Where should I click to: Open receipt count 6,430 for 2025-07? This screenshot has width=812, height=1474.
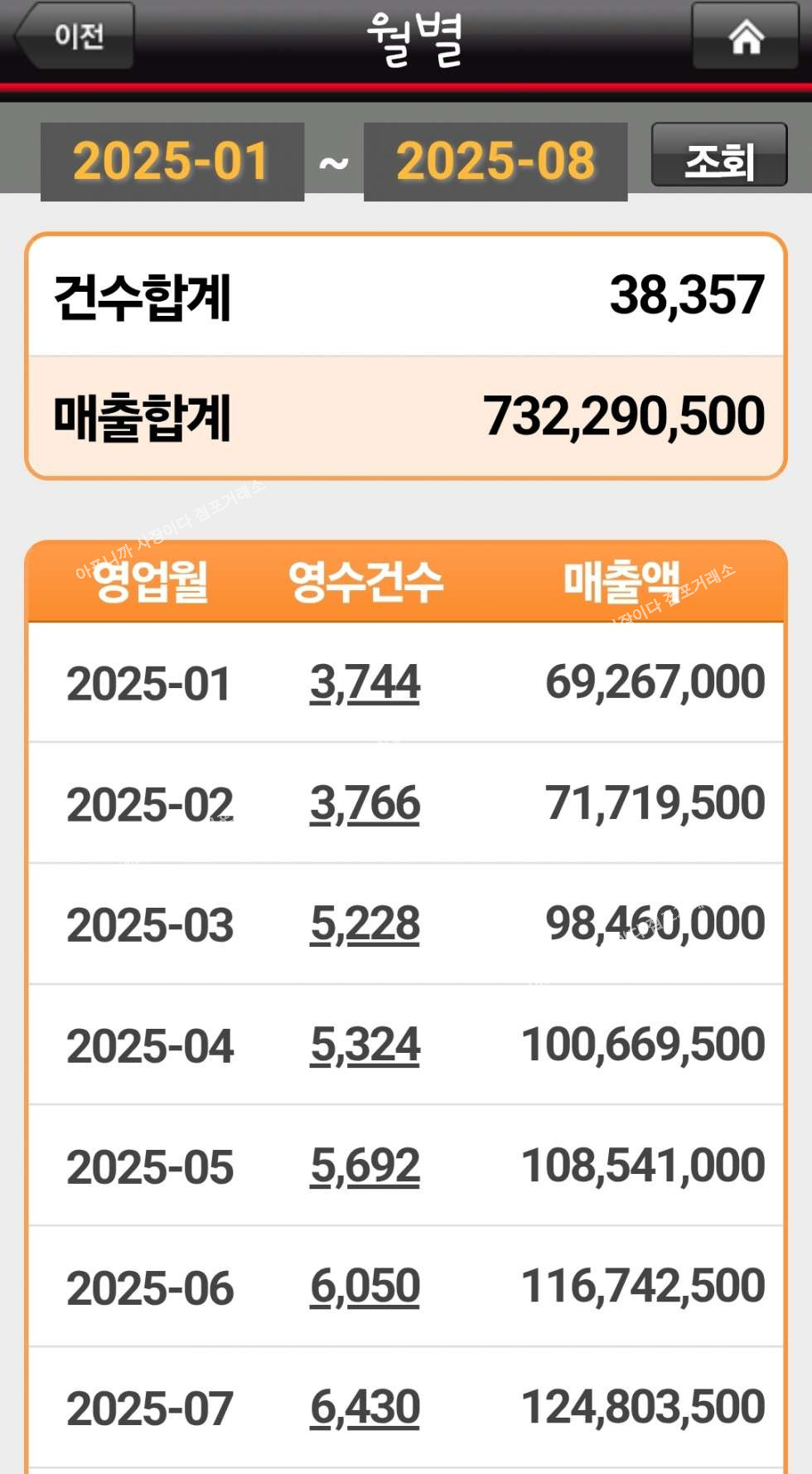pyautogui.click(x=365, y=1408)
